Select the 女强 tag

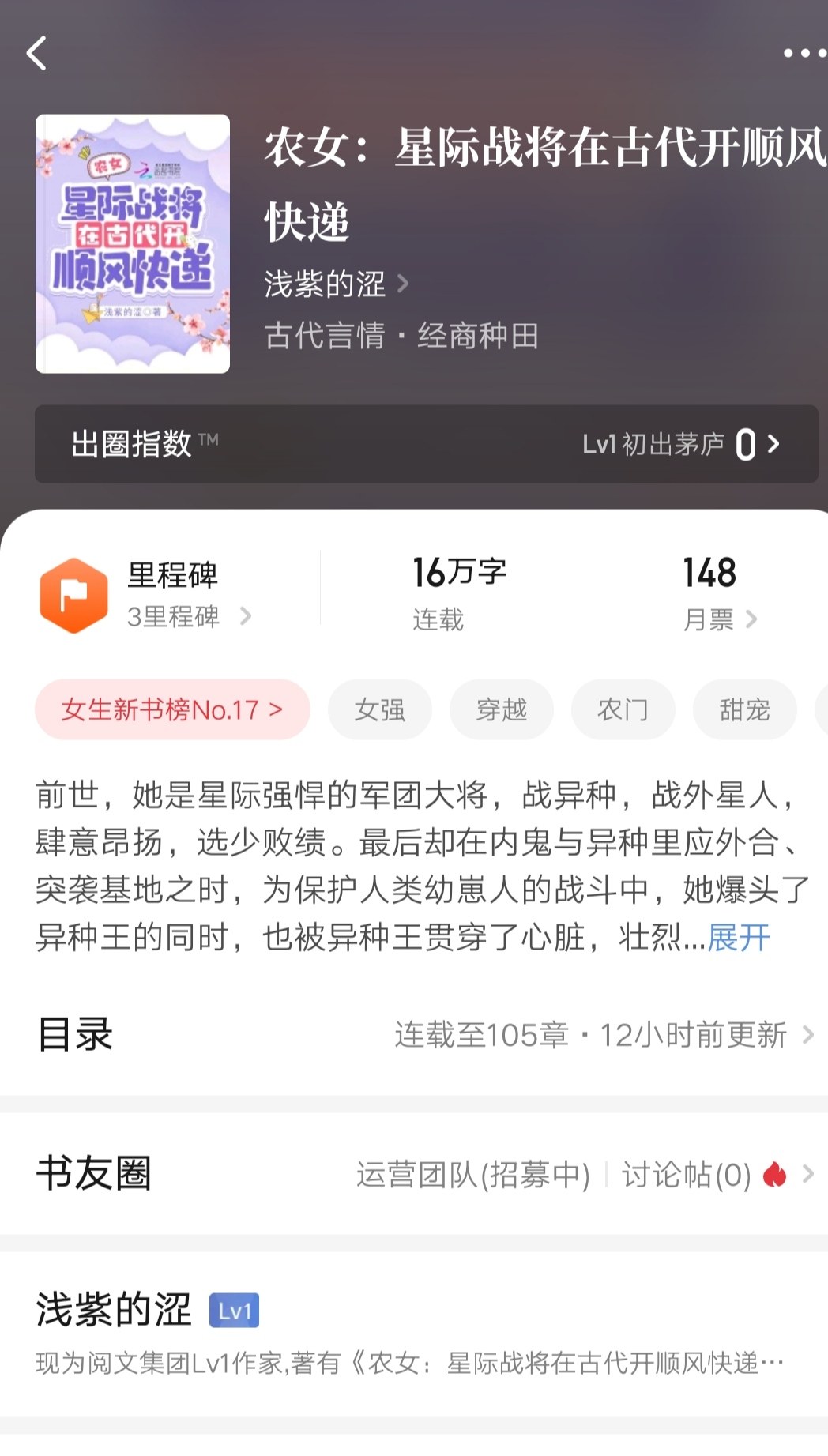click(380, 709)
